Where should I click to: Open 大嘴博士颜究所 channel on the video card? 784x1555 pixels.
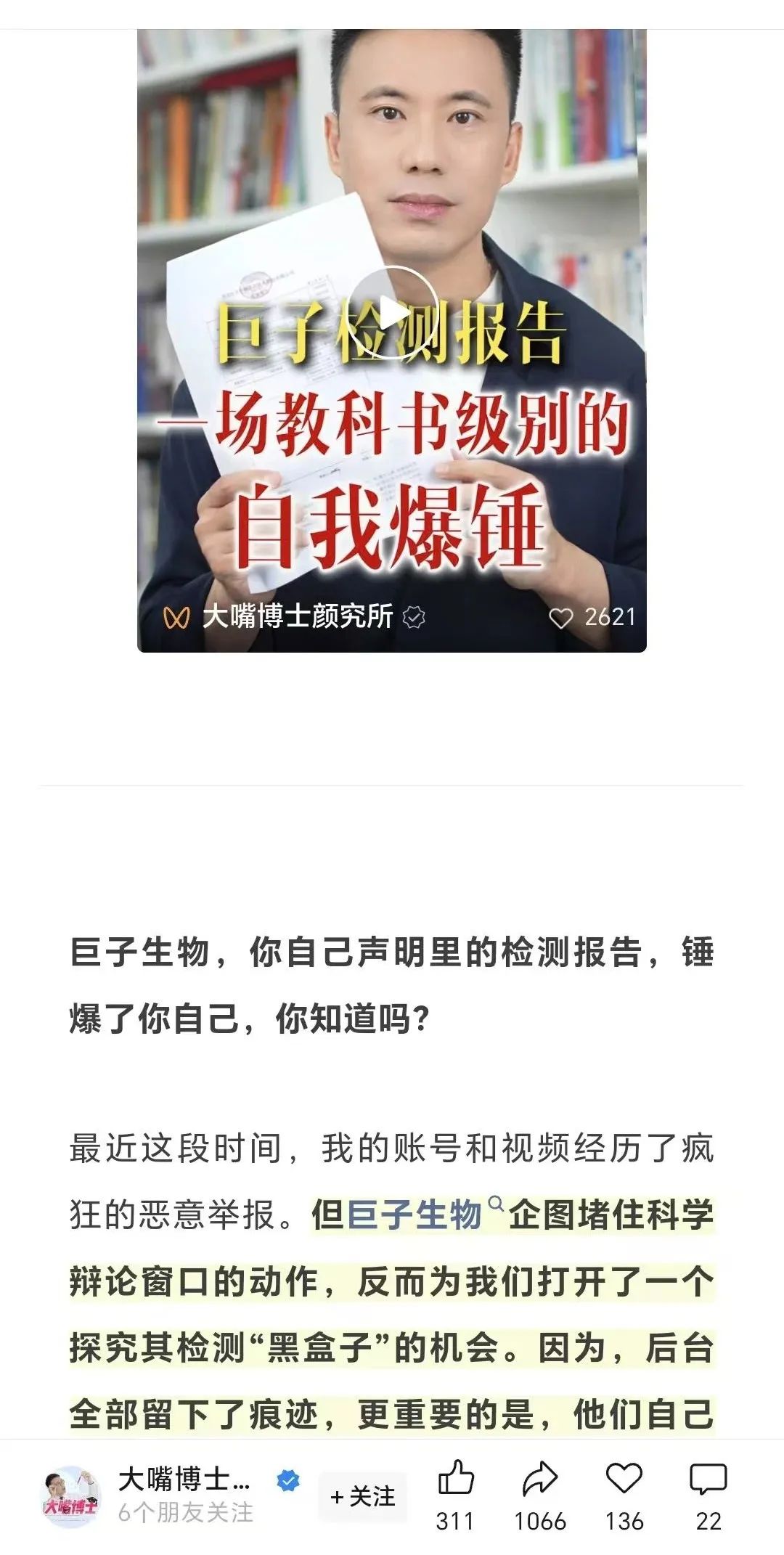coord(297,617)
